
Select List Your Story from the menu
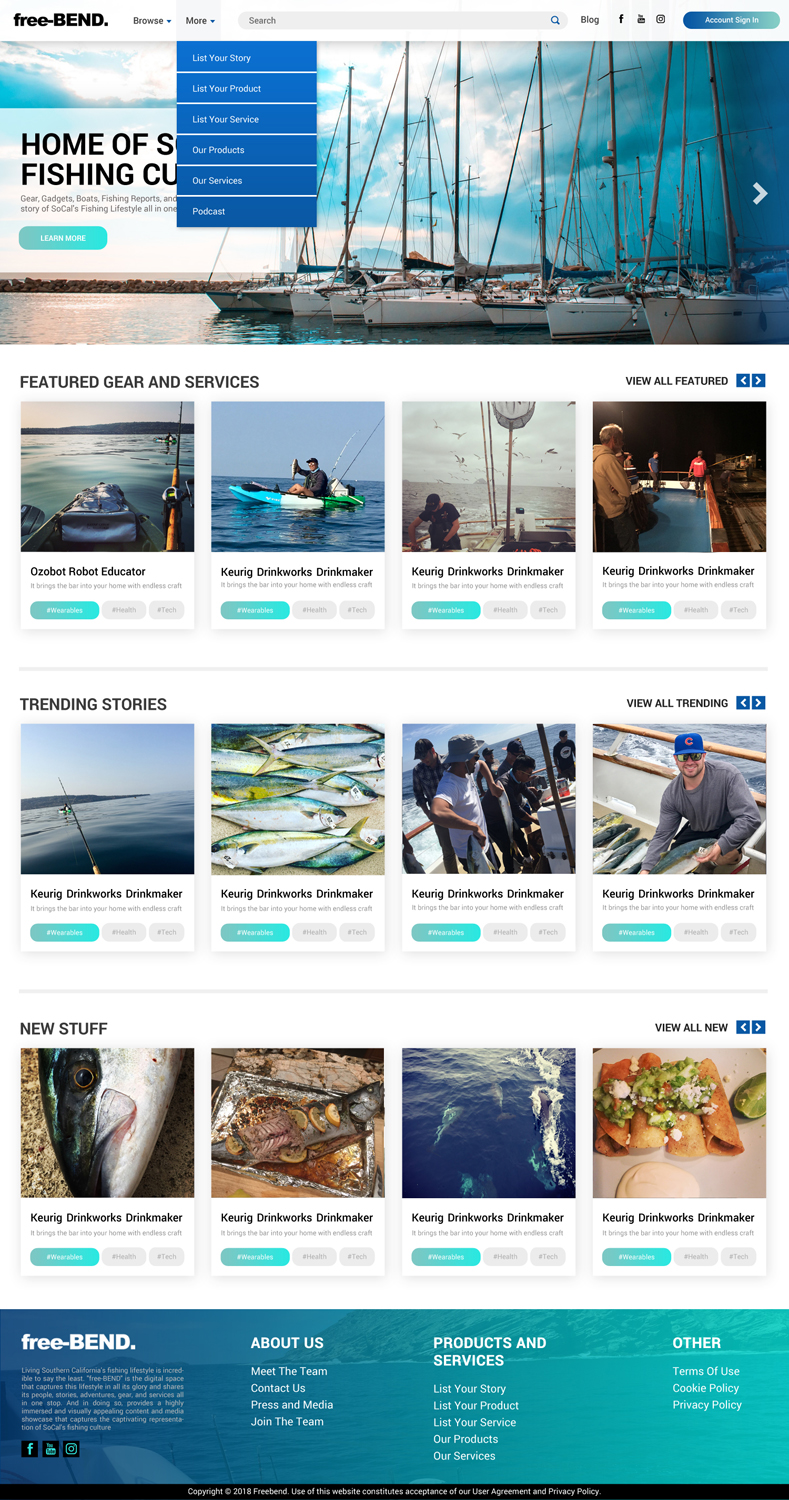(222, 58)
